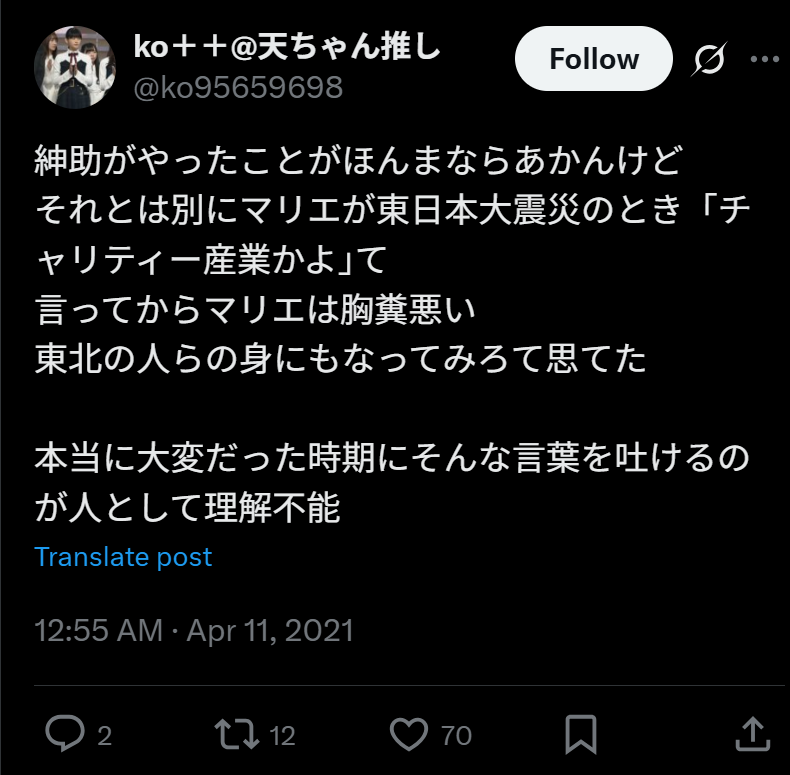The height and width of the screenshot is (775, 790).
Task: Share this post
Action: (751, 735)
